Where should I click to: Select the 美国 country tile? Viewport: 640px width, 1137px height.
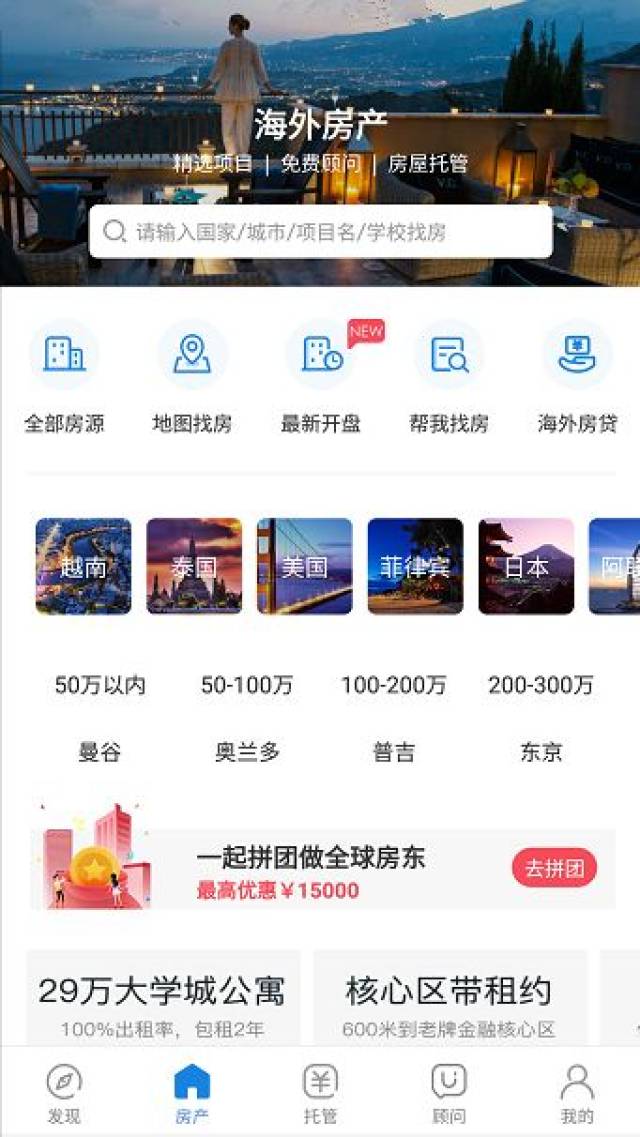coord(305,566)
